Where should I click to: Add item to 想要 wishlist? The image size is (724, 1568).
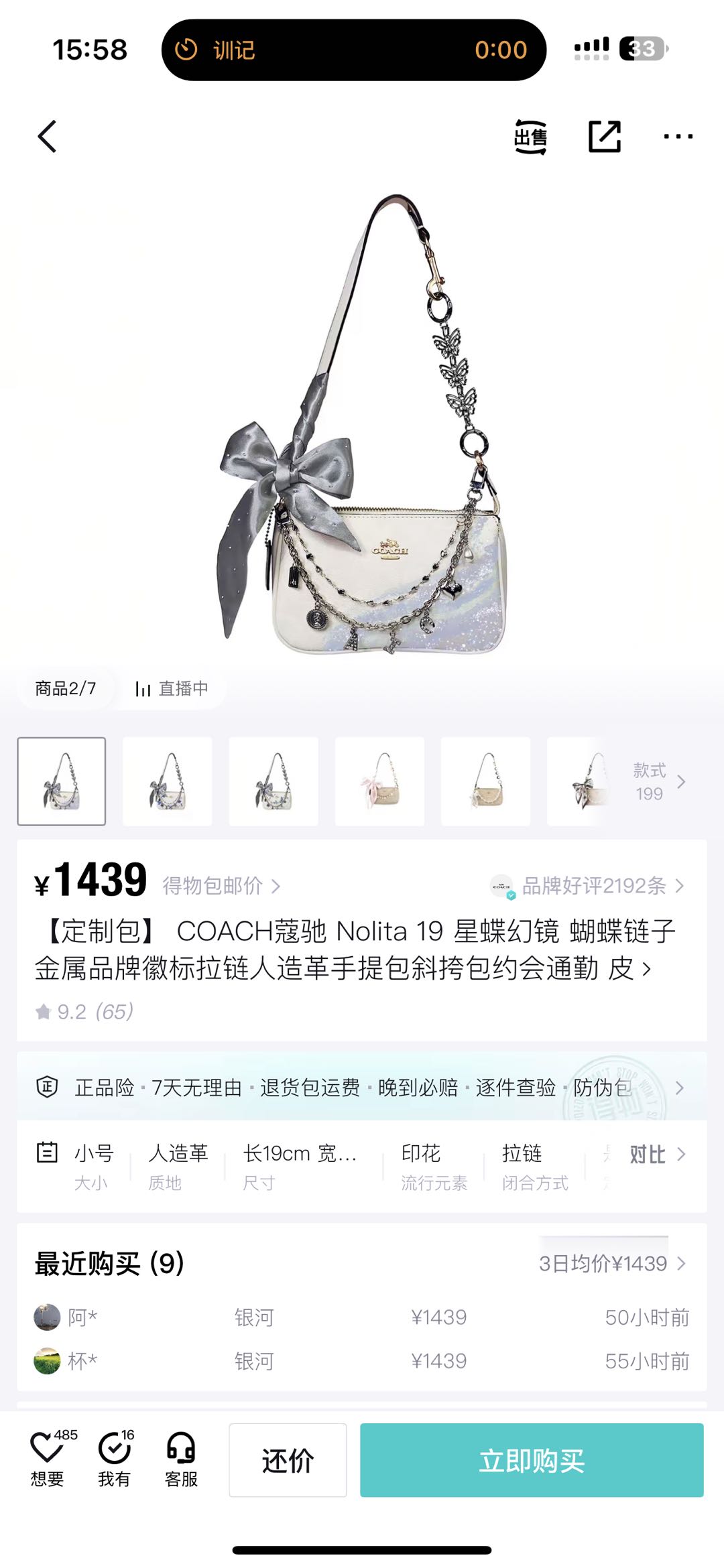coord(48,1459)
